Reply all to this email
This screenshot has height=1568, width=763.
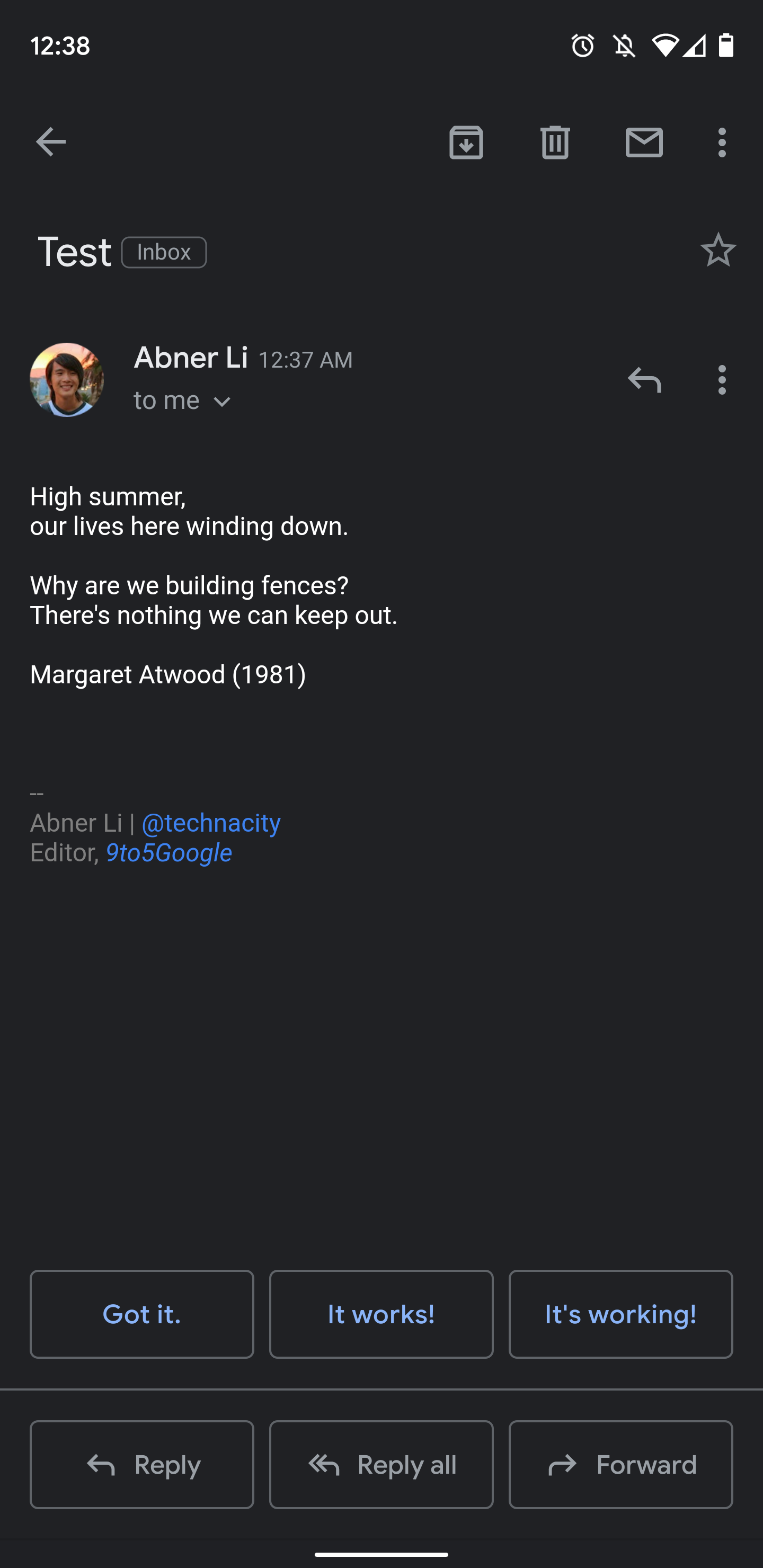[381, 1465]
